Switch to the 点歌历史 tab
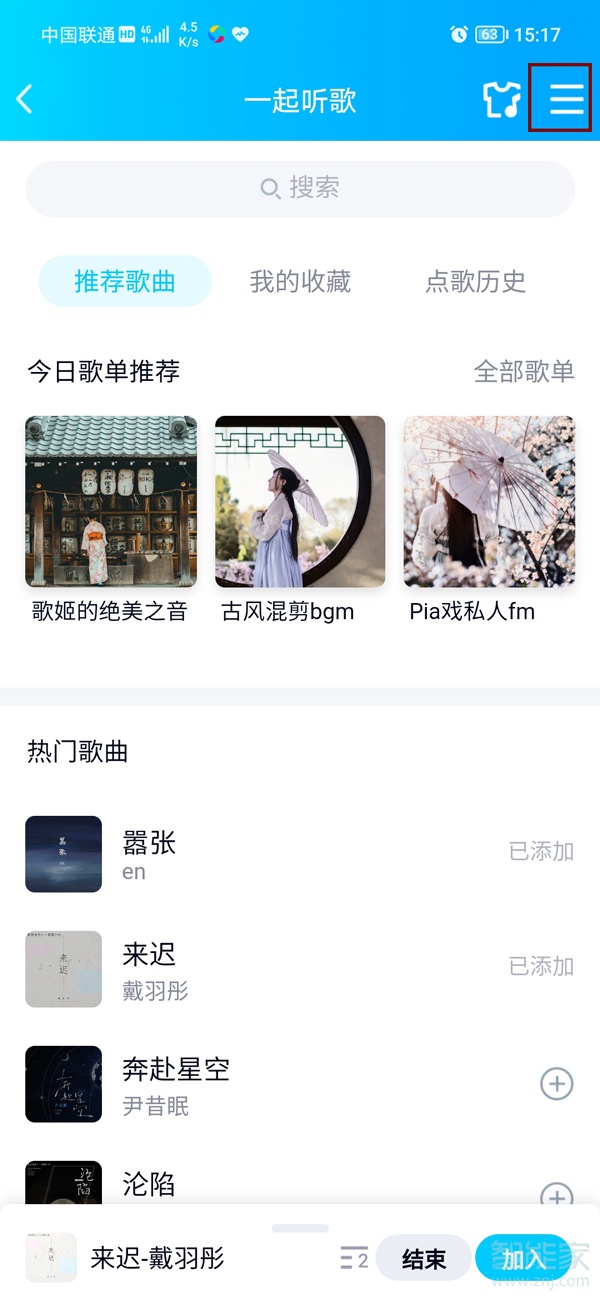The width and height of the screenshot is (600, 1300). point(475,281)
